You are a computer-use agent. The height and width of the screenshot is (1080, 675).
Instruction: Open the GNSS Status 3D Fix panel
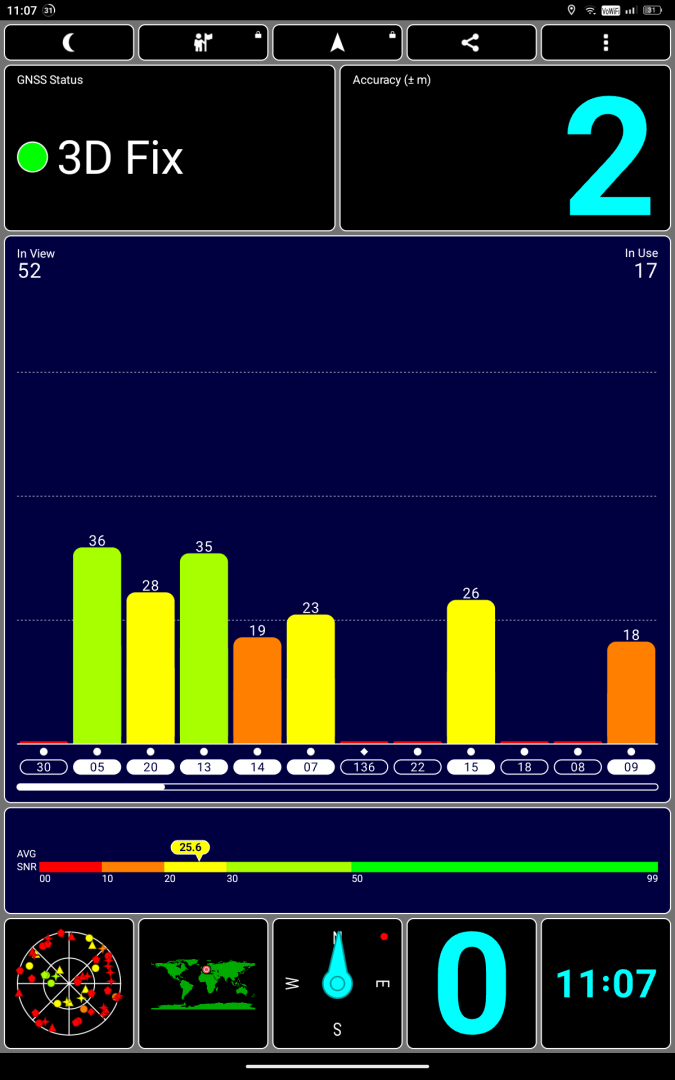169,148
